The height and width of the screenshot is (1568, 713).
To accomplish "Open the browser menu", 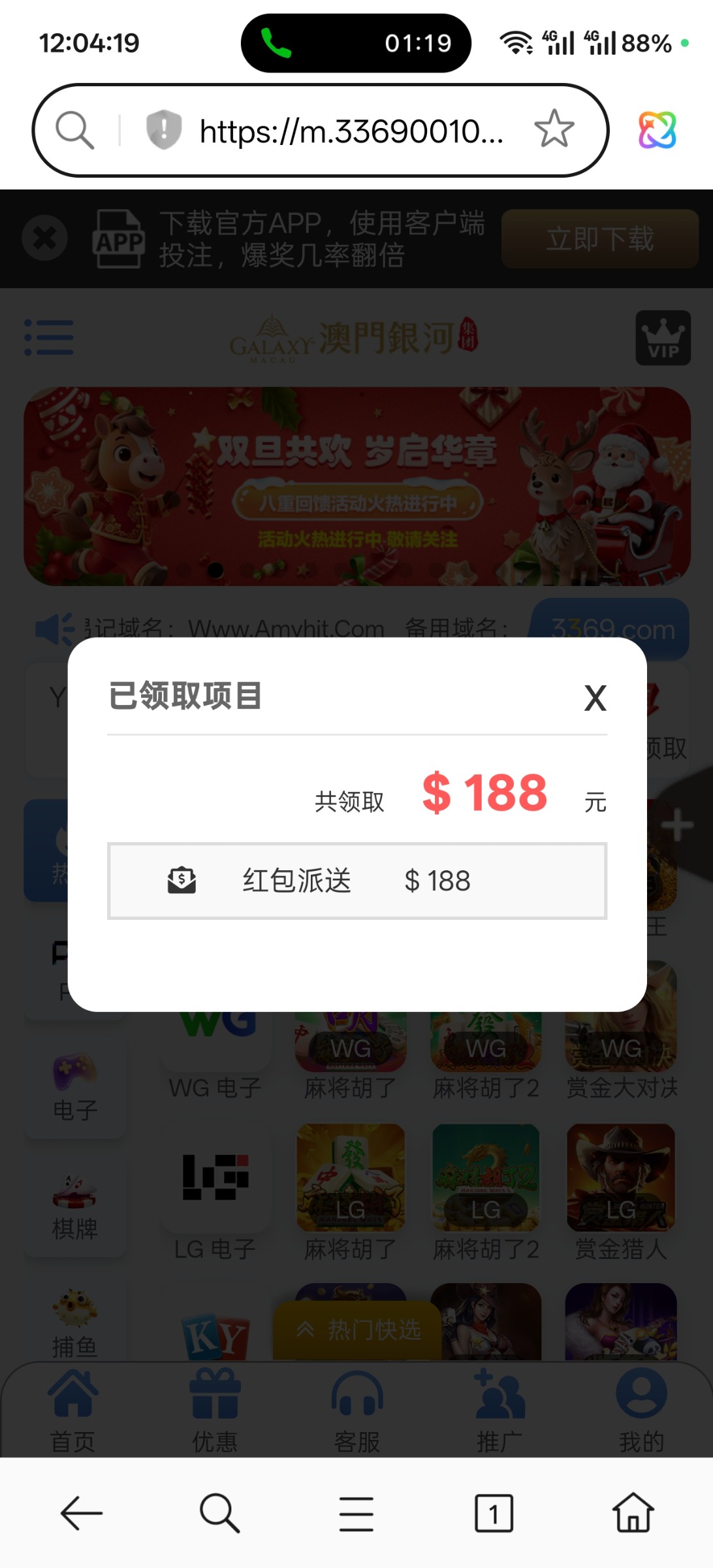I will pos(356,1513).
